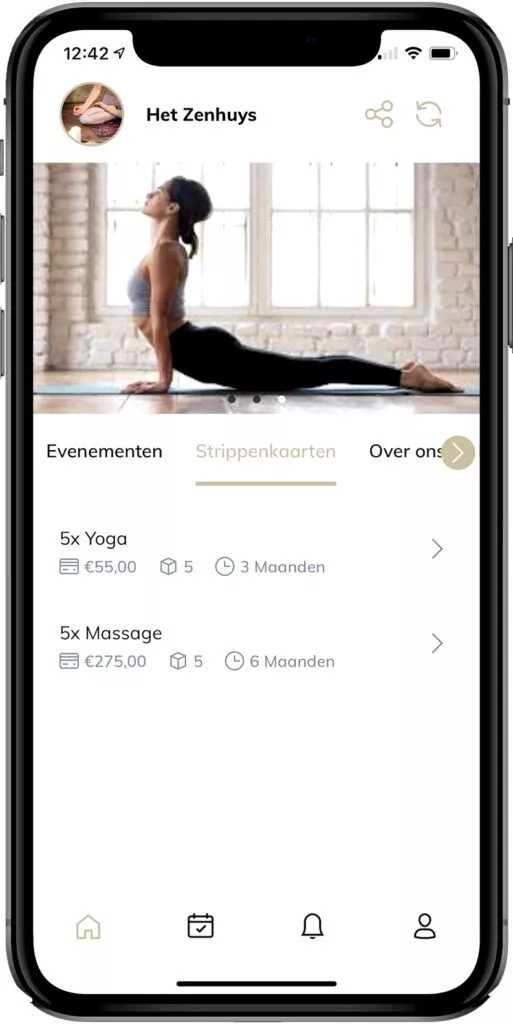Open the account profile tab
This screenshot has height=1024, width=513.
(425, 926)
